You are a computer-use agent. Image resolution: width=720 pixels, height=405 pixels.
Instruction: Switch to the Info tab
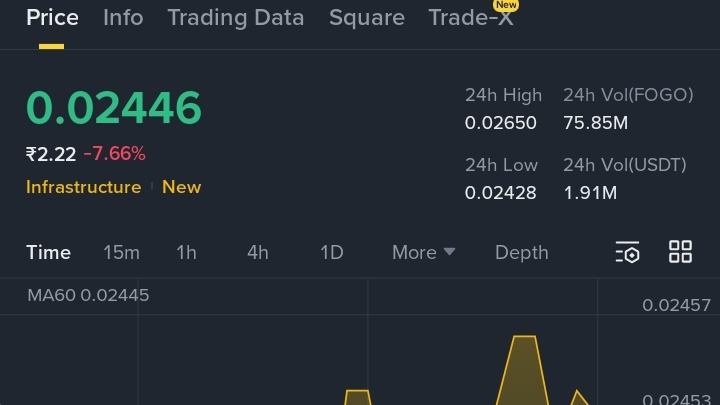click(123, 18)
